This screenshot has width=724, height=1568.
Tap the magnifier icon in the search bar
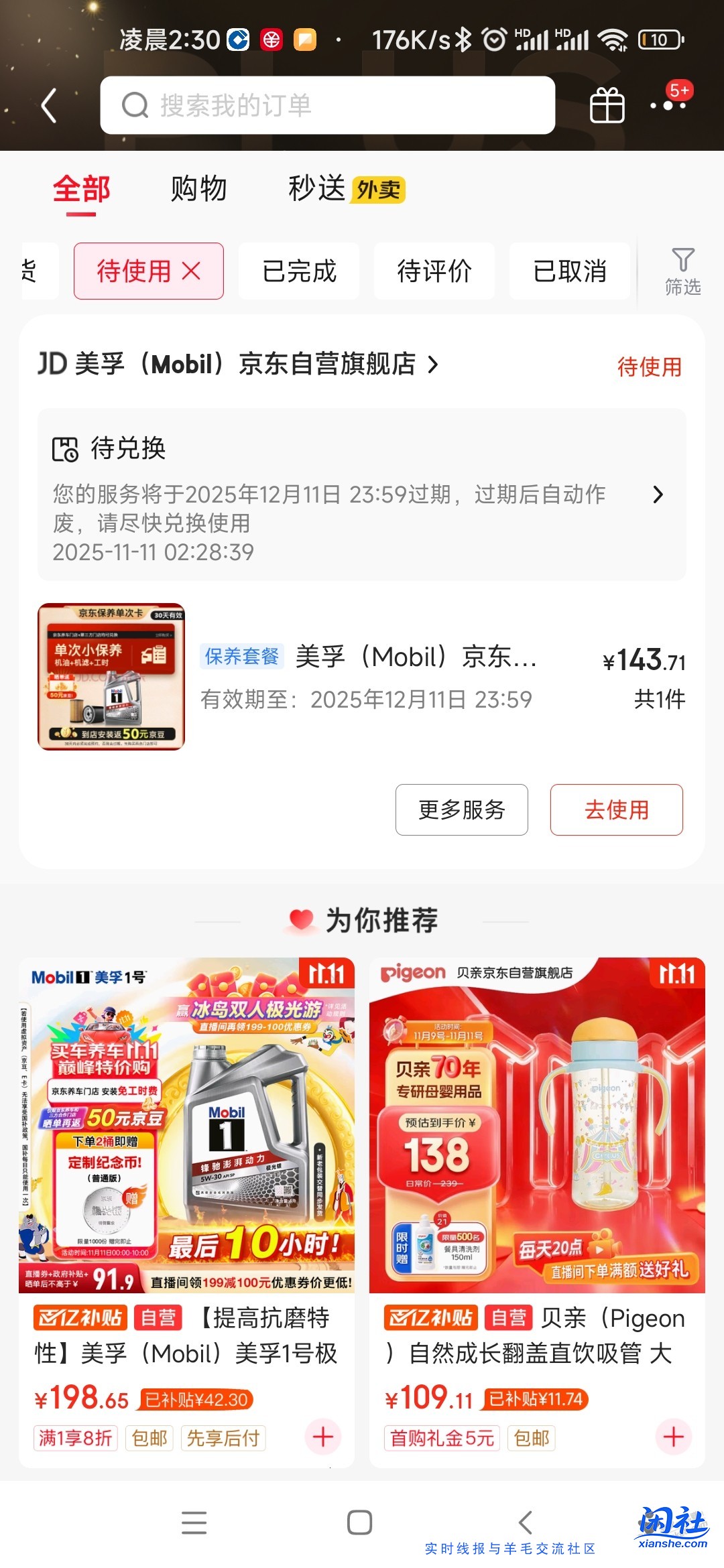[x=135, y=105]
